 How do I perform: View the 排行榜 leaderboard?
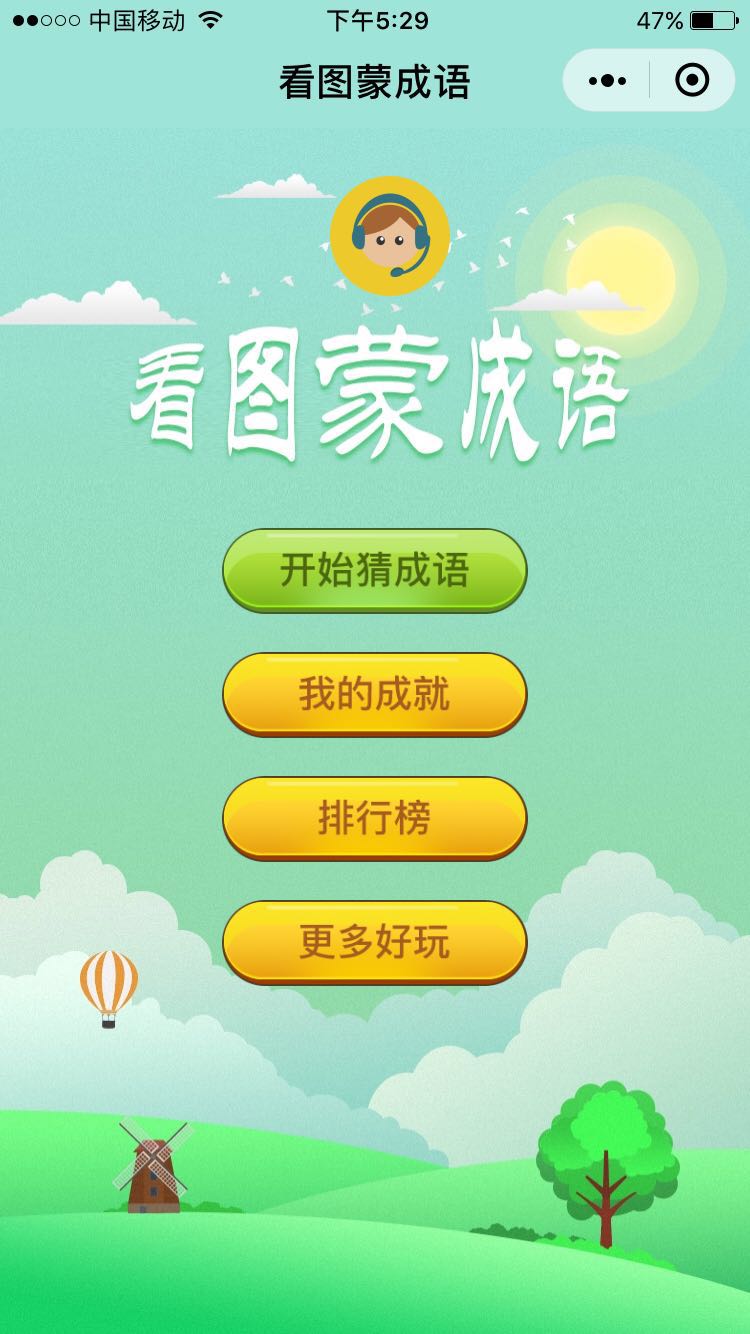[374, 818]
